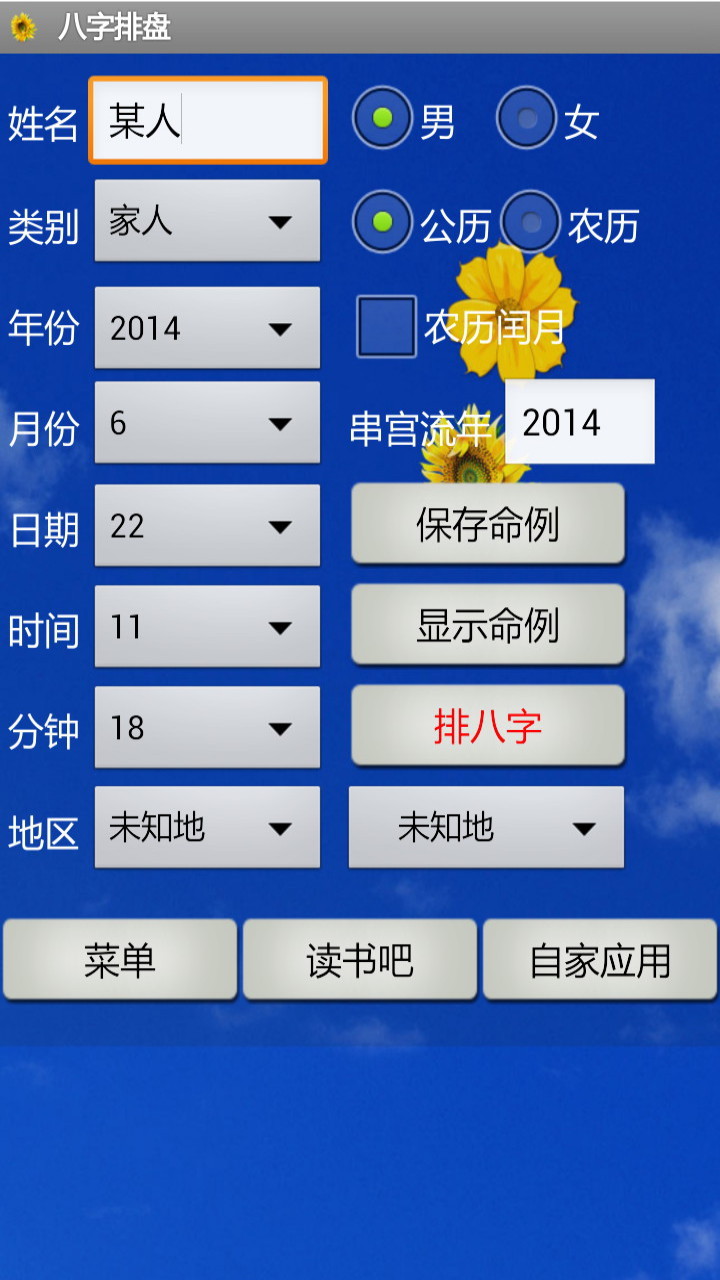
Task: Switch to the 农历 calendar option
Action: click(531, 222)
